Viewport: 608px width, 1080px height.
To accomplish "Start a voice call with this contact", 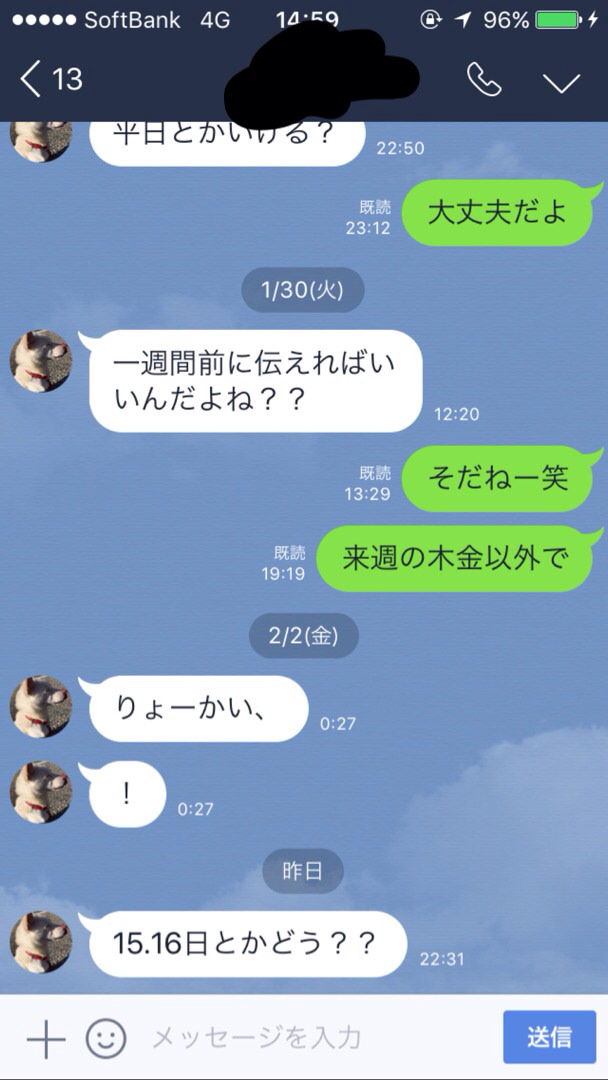I will (484, 80).
